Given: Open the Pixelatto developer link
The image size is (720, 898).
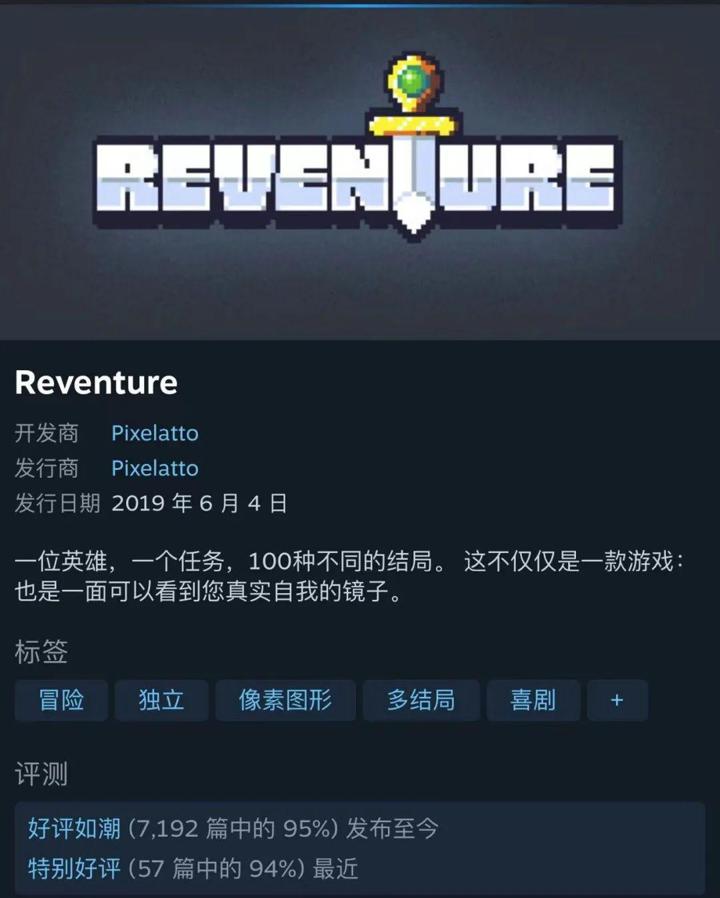Looking at the screenshot, I should pos(154,433).
